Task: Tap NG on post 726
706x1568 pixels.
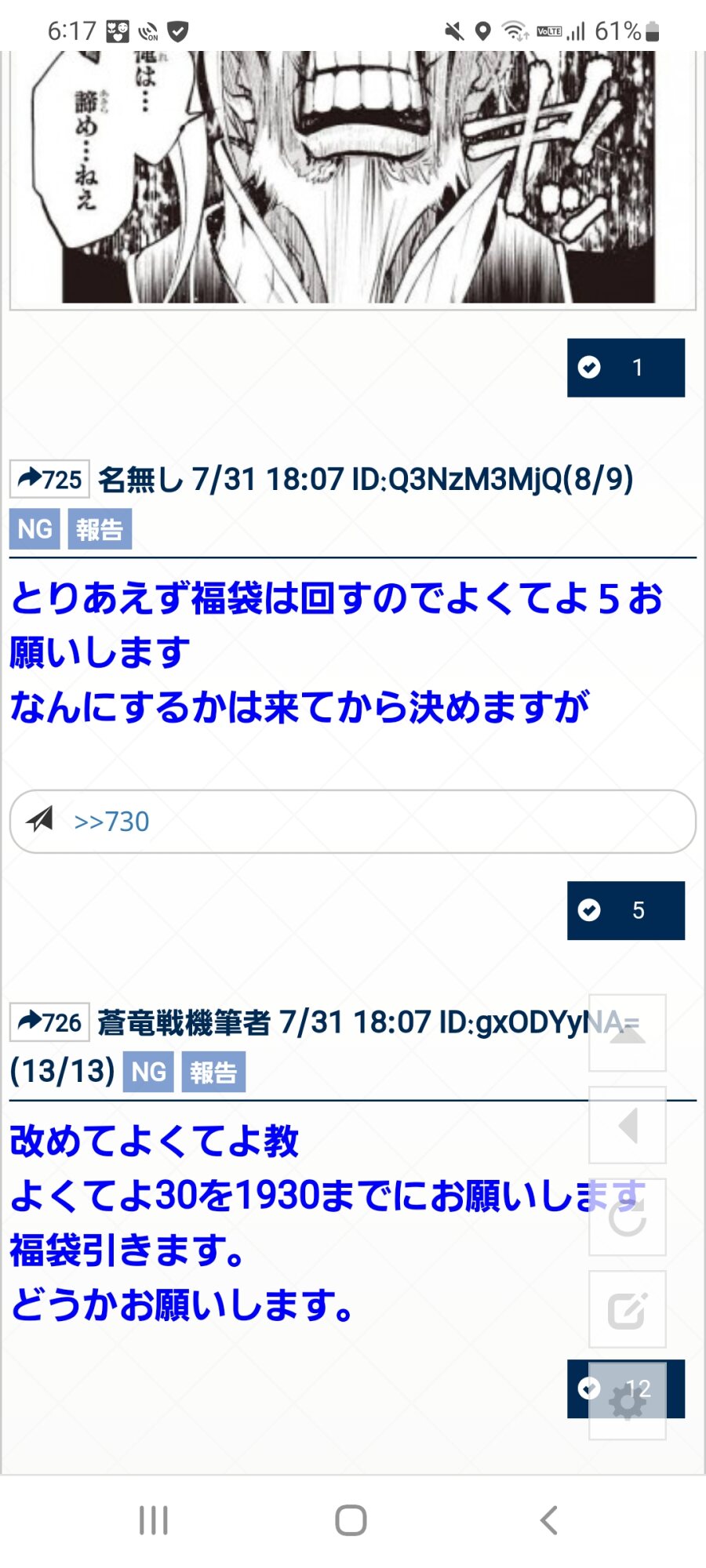Action: [148, 1072]
